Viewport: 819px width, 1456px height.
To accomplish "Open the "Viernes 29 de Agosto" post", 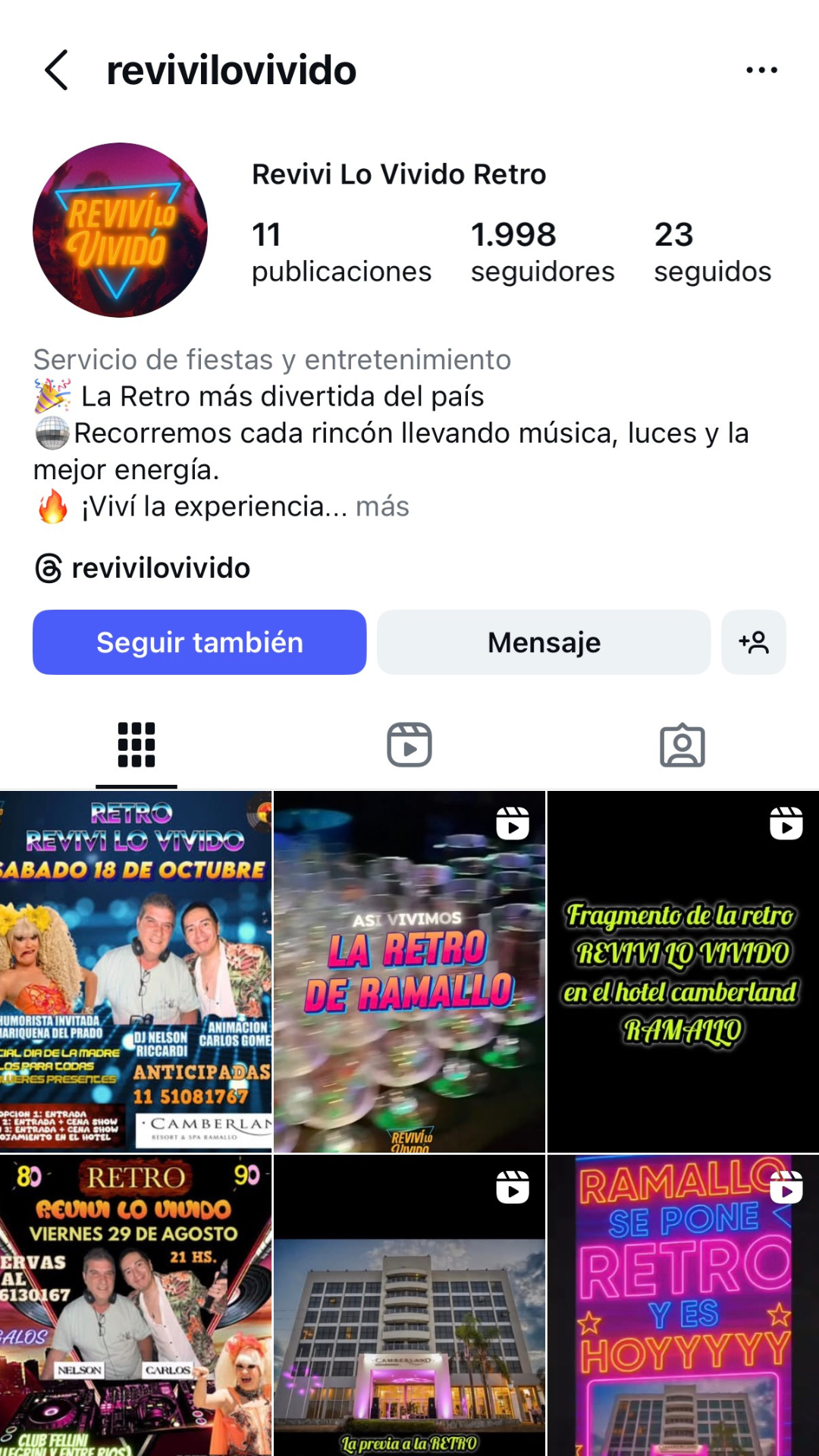I will pos(136,1304).
